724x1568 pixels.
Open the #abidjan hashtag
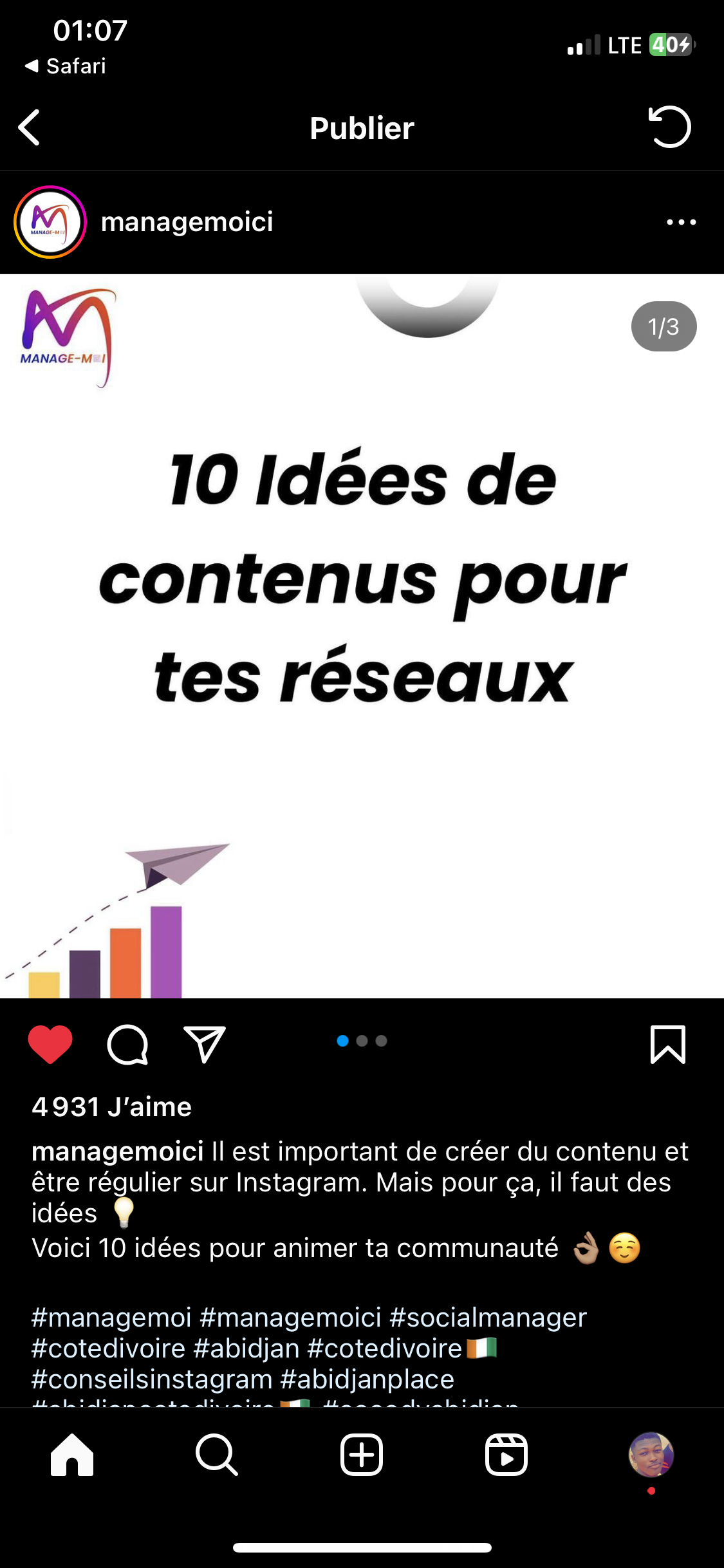[246, 1349]
